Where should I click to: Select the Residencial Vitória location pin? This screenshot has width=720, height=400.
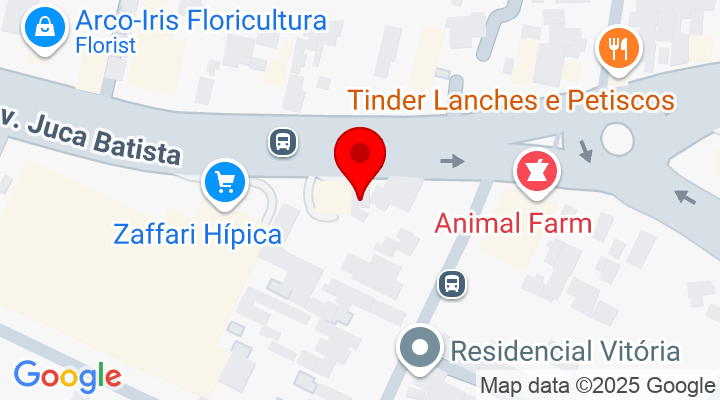[x=421, y=350]
